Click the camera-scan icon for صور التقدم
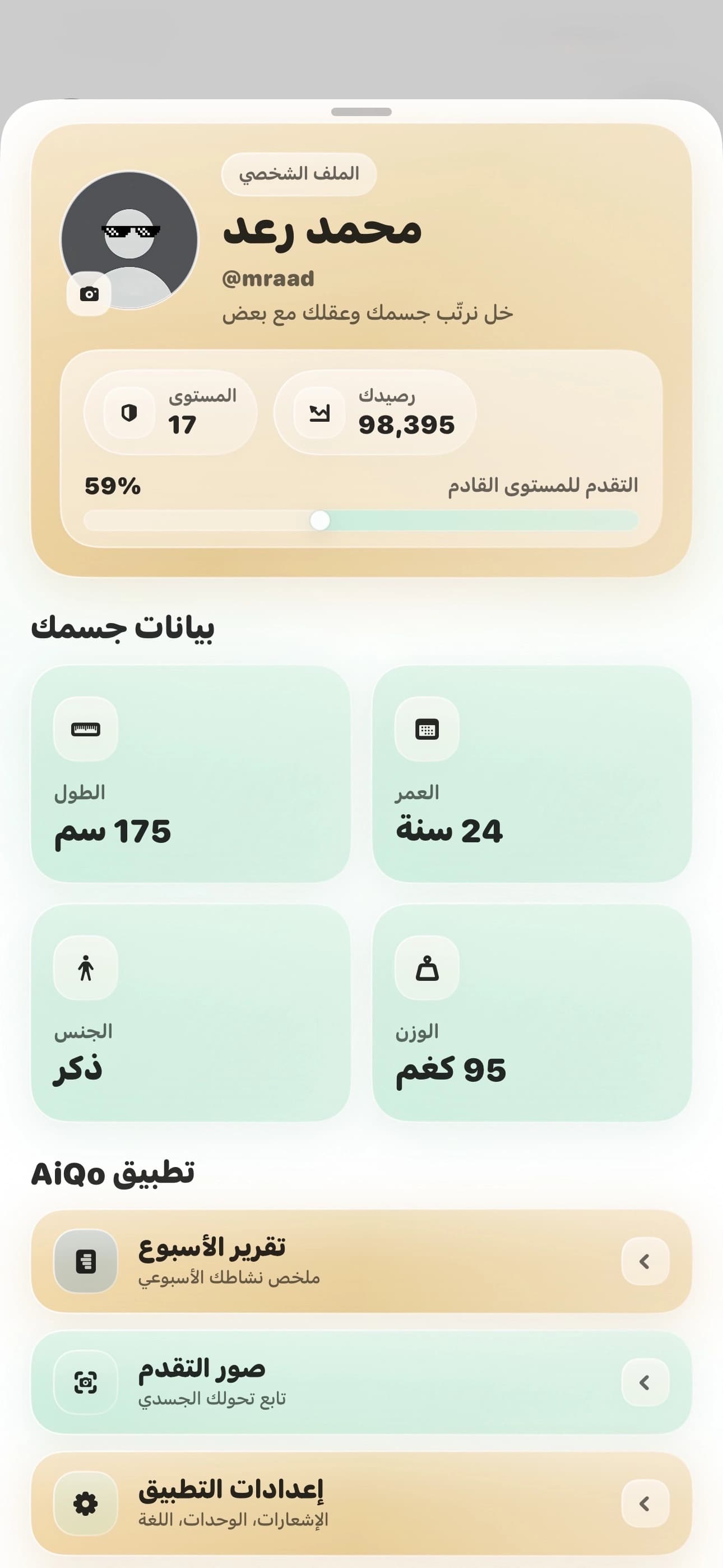723x1568 pixels. click(85, 1382)
